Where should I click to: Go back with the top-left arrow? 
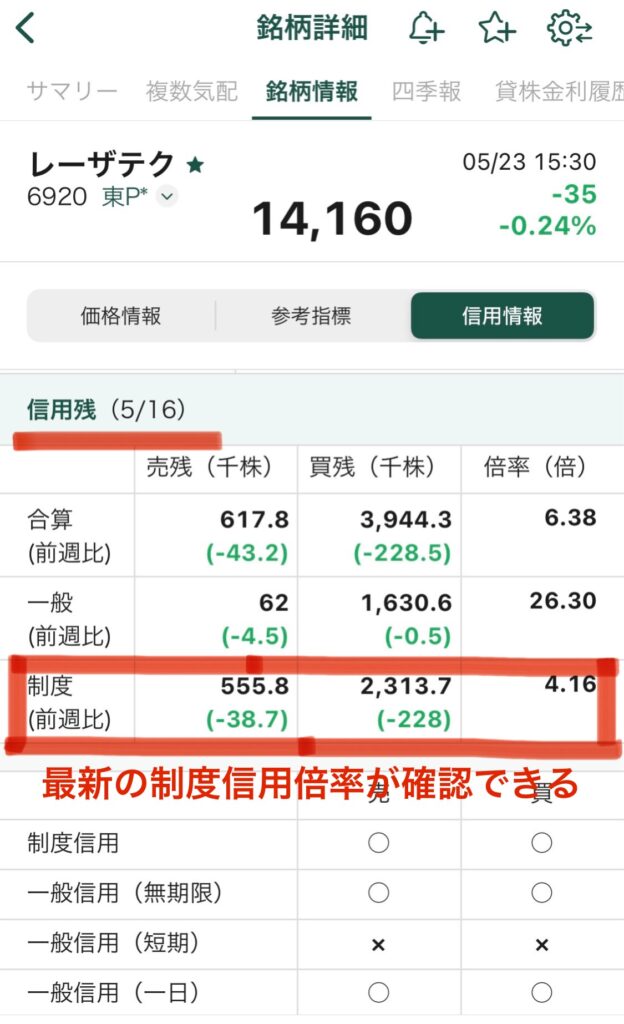(x=25, y=28)
